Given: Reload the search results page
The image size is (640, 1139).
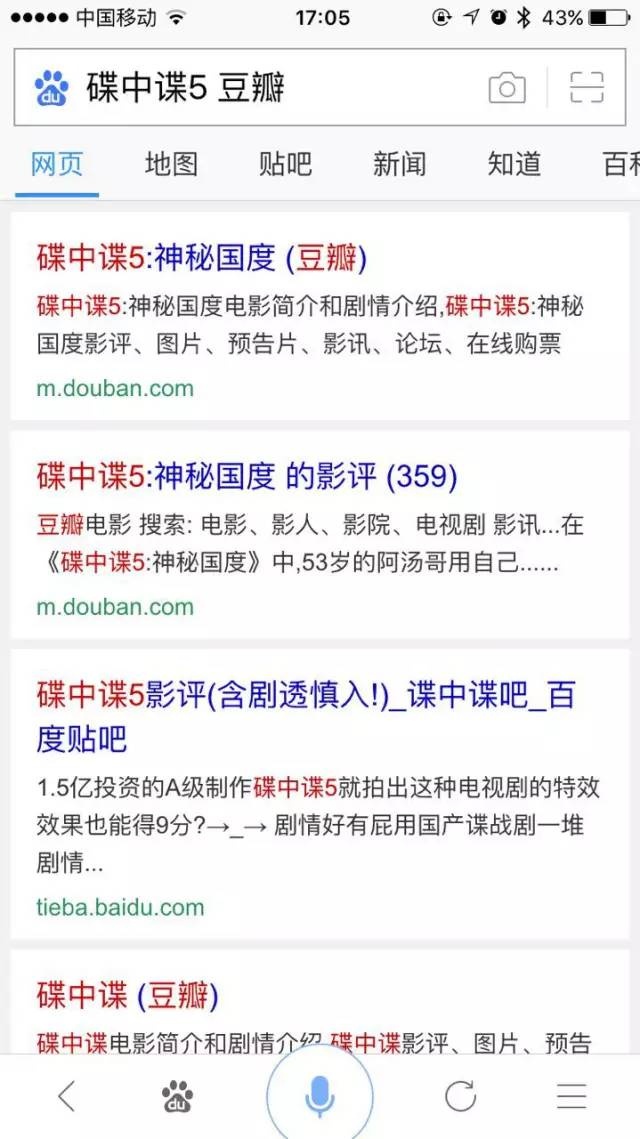Looking at the screenshot, I should (x=460, y=1096).
